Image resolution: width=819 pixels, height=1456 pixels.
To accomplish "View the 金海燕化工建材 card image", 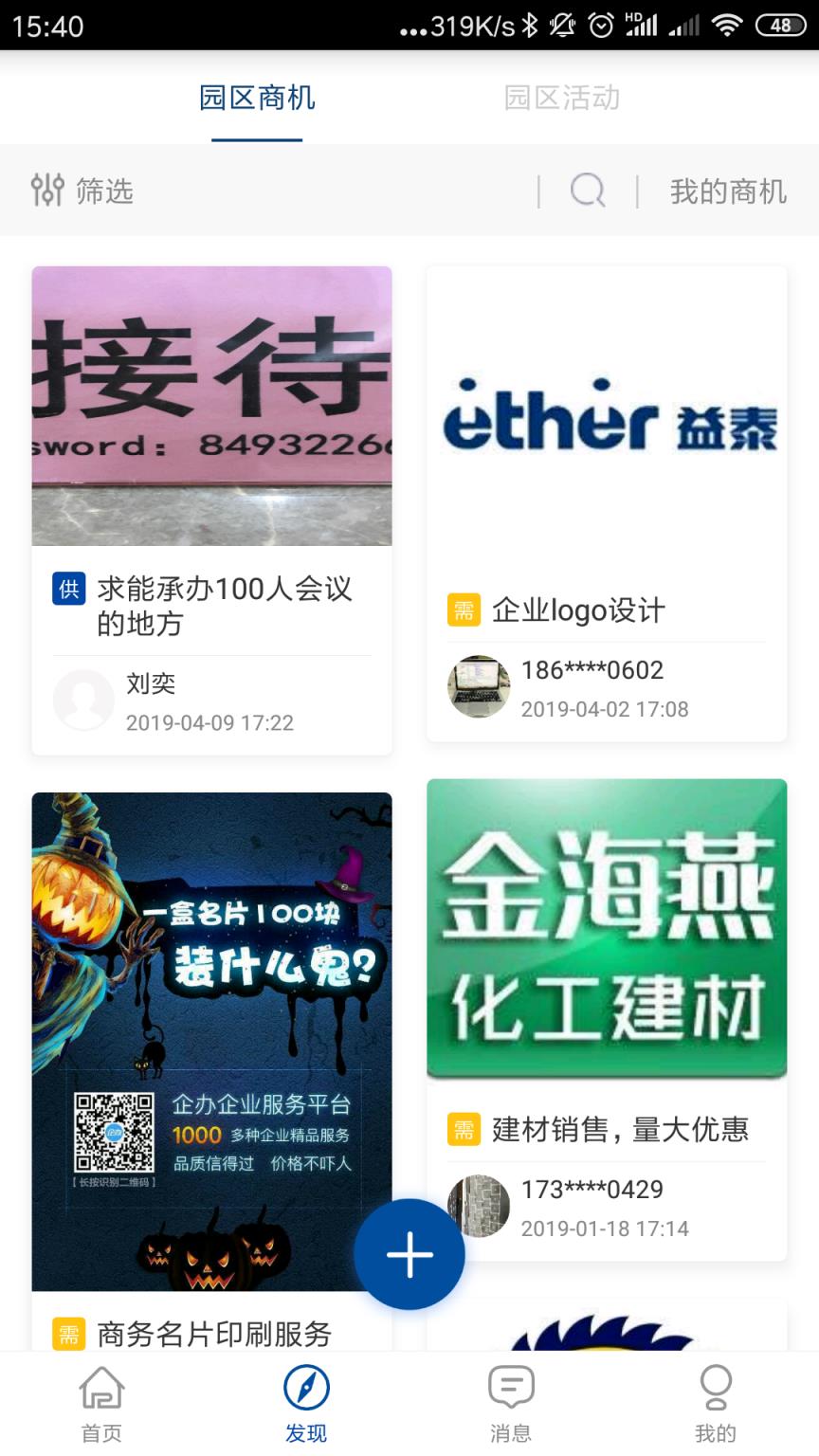I will (x=606, y=929).
